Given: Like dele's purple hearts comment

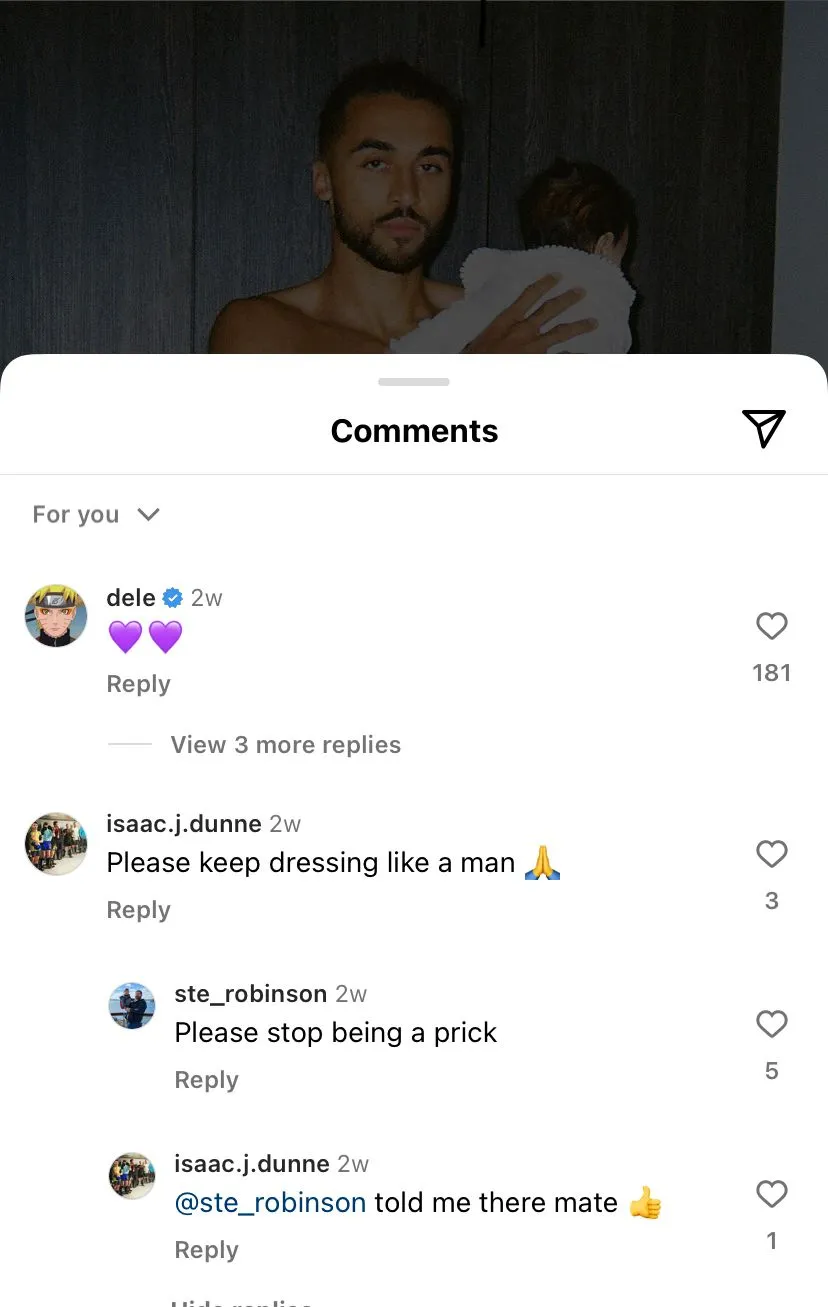Looking at the screenshot, I should (771, 627).
